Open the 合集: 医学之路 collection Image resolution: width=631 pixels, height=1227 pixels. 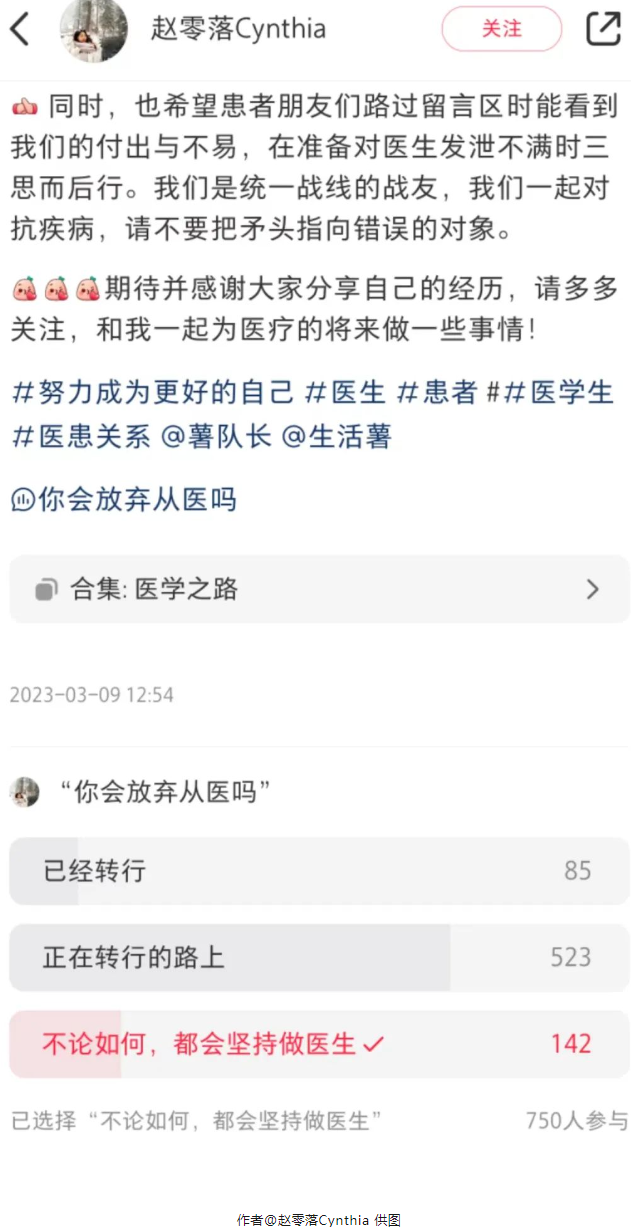point(318,589)
